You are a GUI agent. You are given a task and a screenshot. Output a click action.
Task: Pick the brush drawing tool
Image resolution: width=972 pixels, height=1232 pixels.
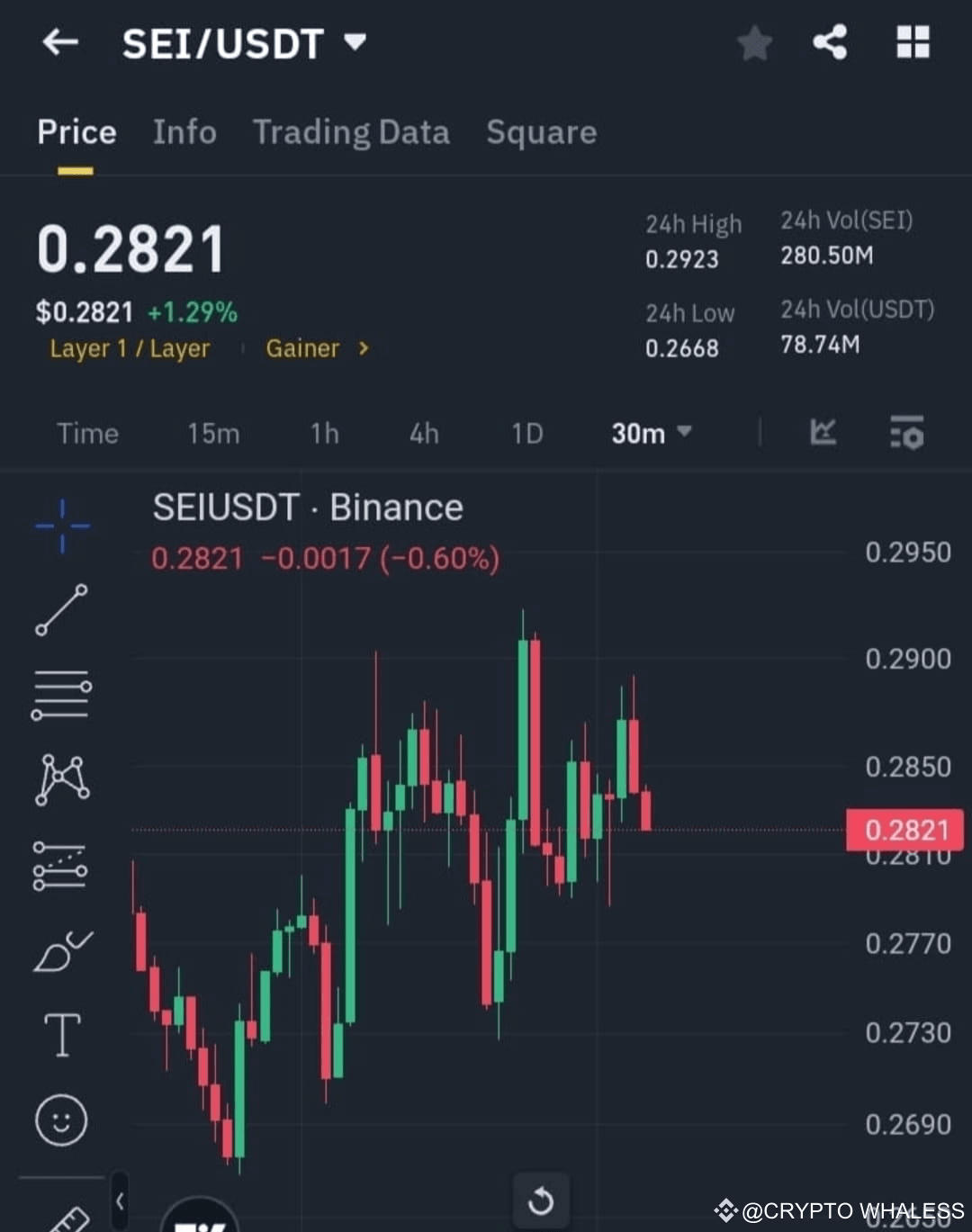[x=61, y=949]
